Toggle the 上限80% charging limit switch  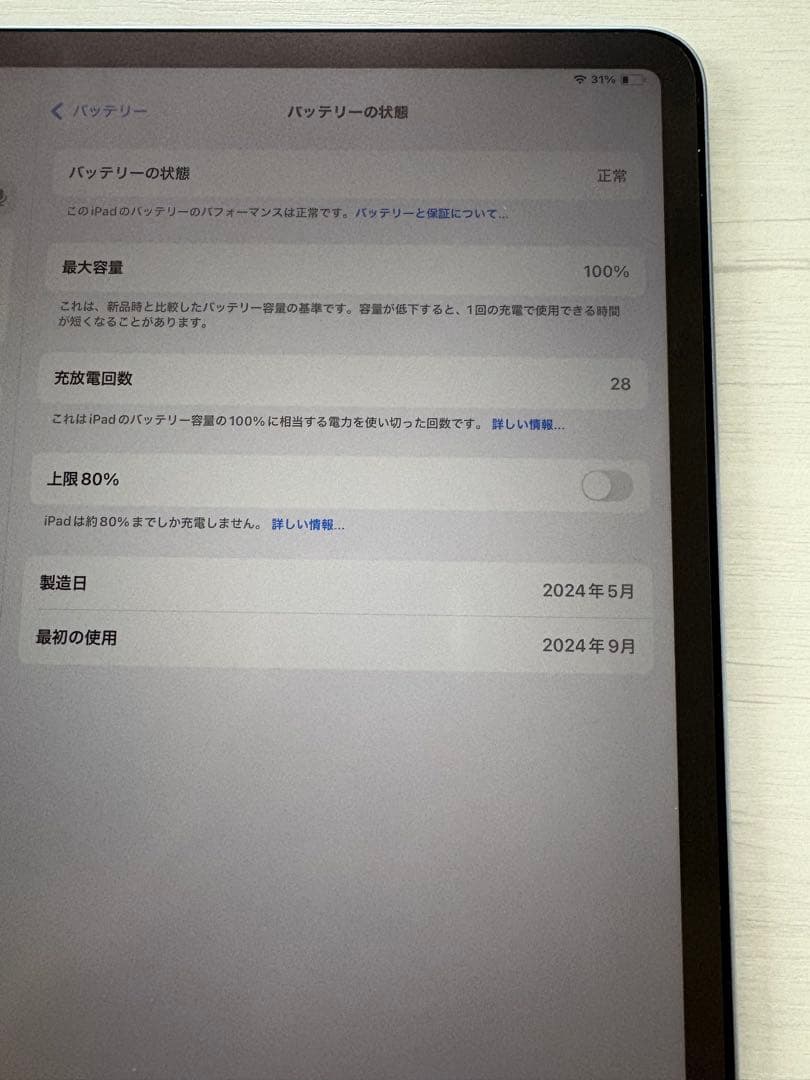[608, 484]
